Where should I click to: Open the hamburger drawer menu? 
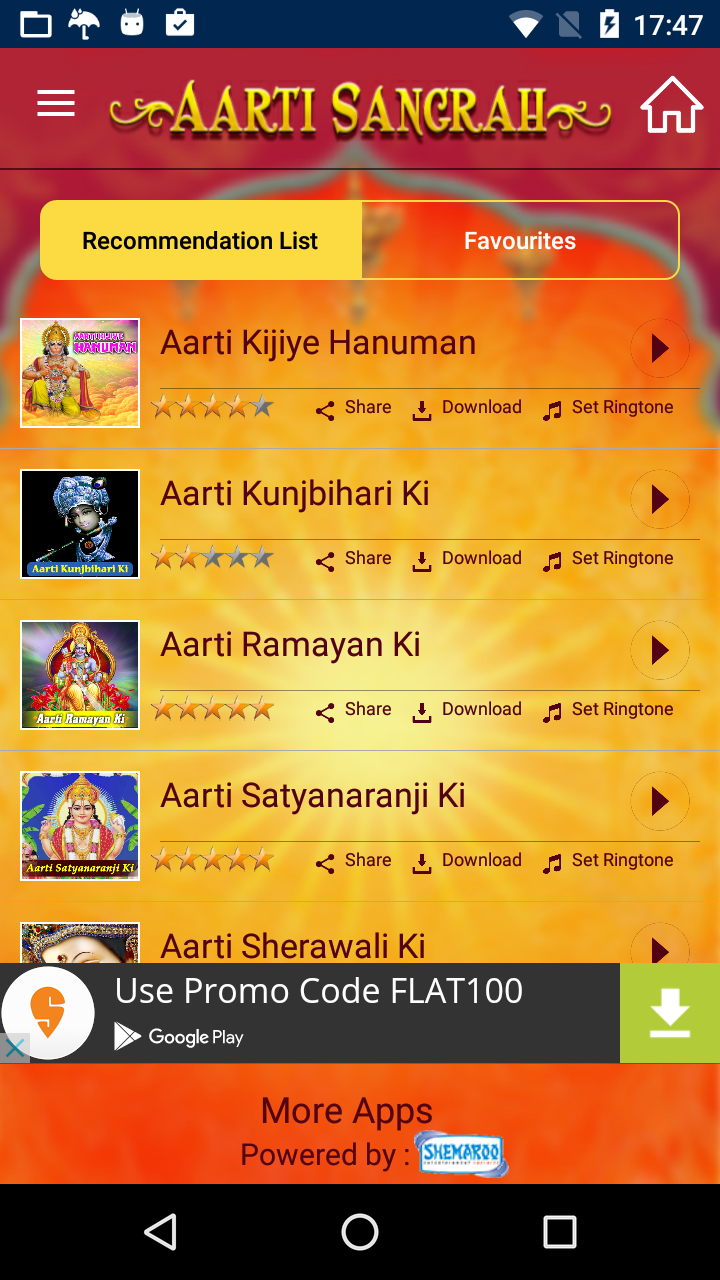pyautogui.click(x=56, y=104)
